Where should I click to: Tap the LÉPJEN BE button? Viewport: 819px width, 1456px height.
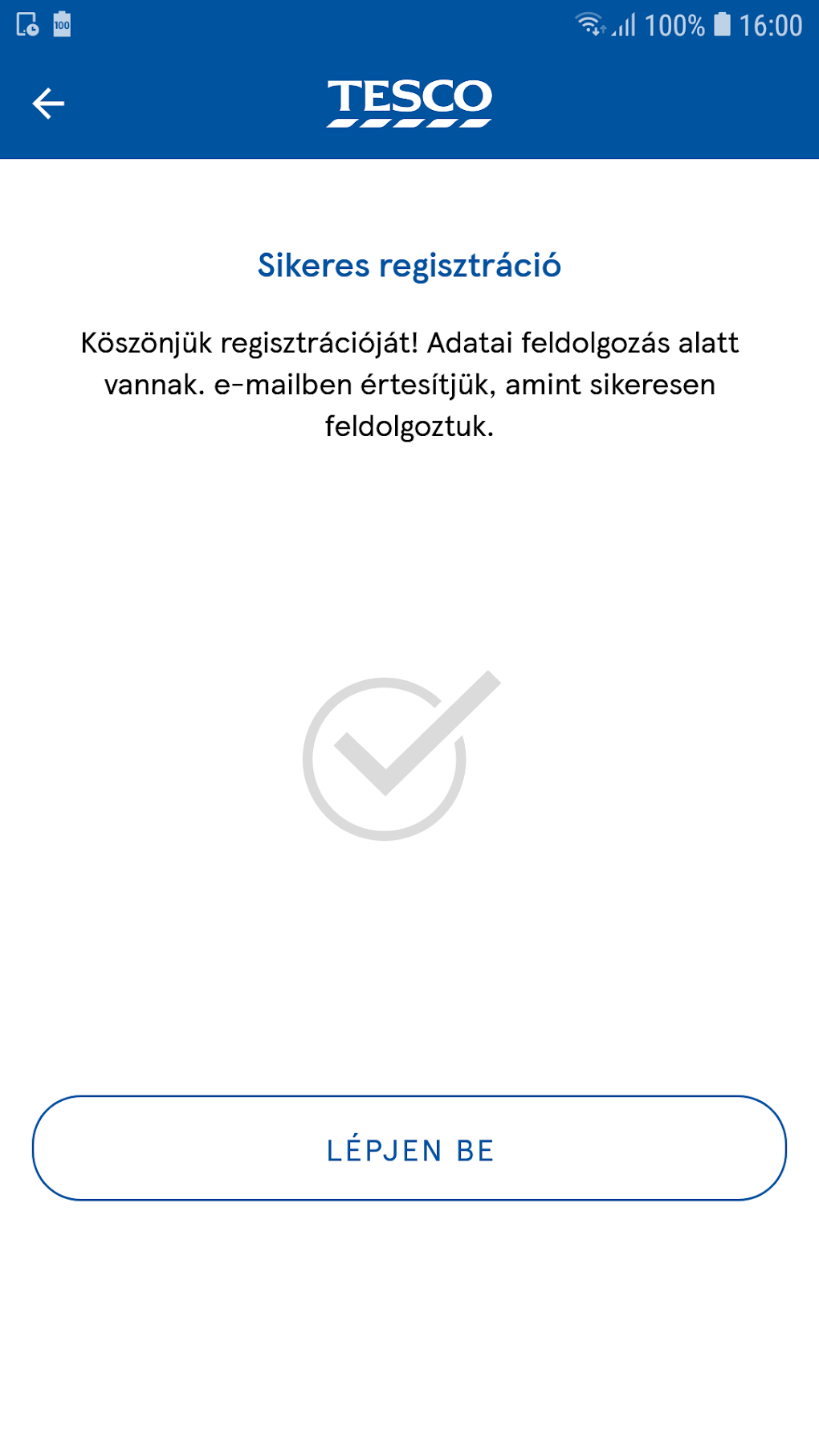click(409, 1148)
